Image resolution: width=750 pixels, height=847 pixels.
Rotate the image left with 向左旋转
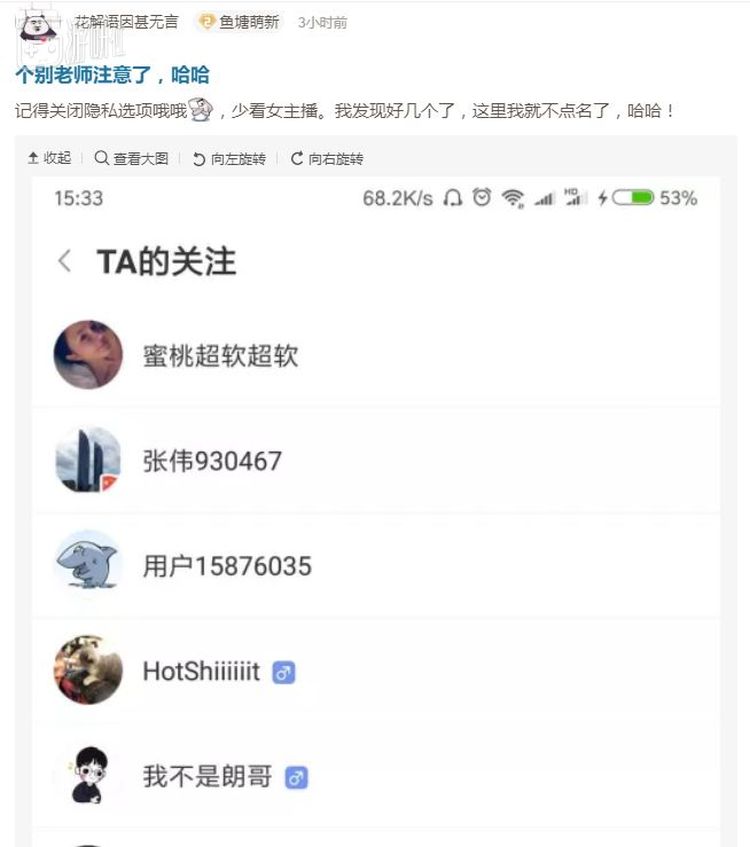pyautogui.click(x=229, y=158)
